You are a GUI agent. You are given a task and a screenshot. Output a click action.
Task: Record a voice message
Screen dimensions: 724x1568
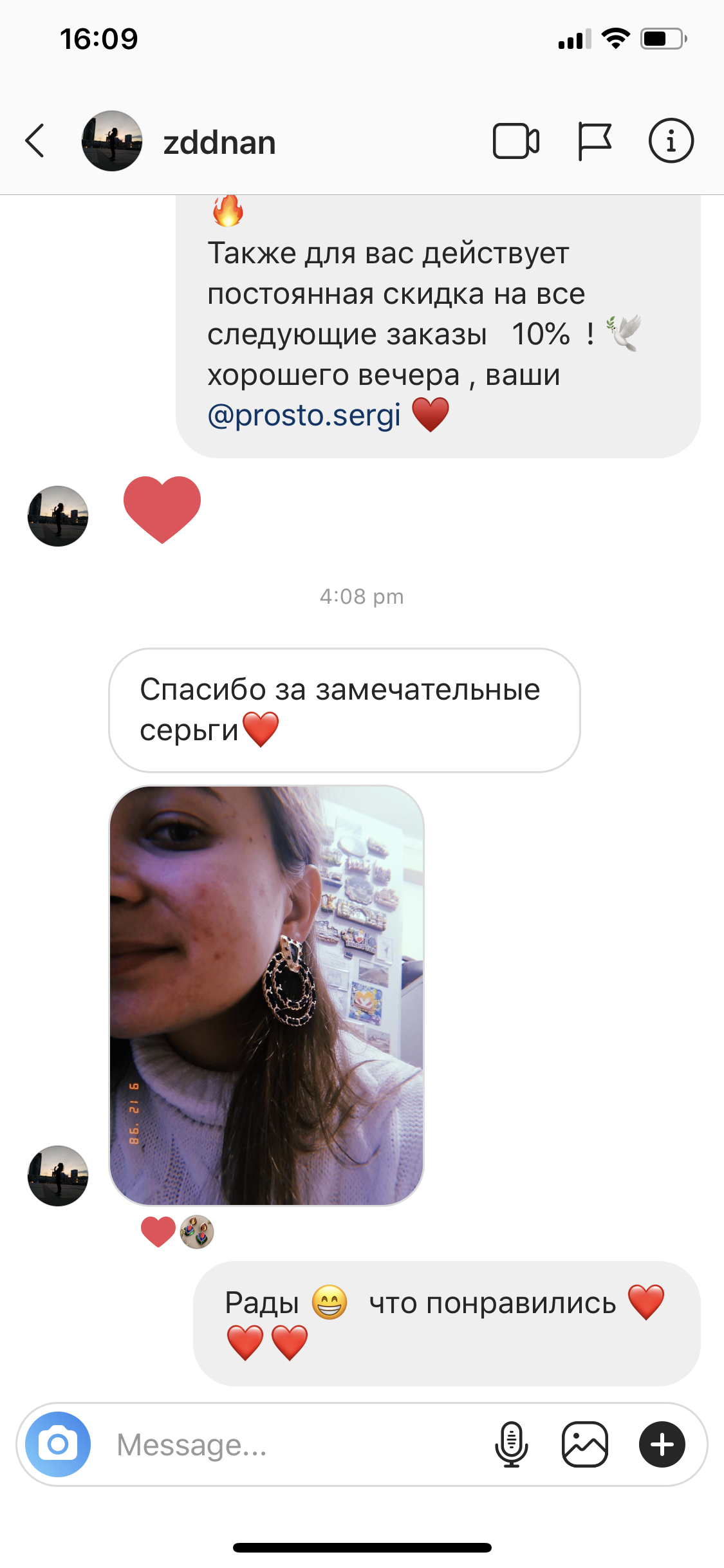[511, 1444]
